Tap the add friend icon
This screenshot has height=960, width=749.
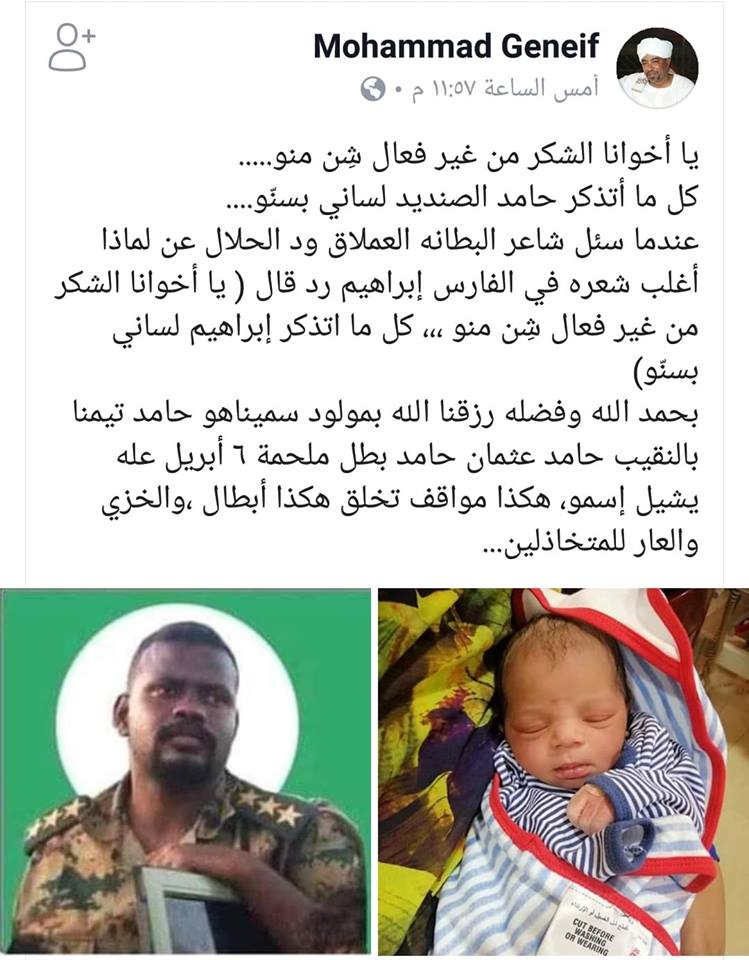(x=71, y=48)
